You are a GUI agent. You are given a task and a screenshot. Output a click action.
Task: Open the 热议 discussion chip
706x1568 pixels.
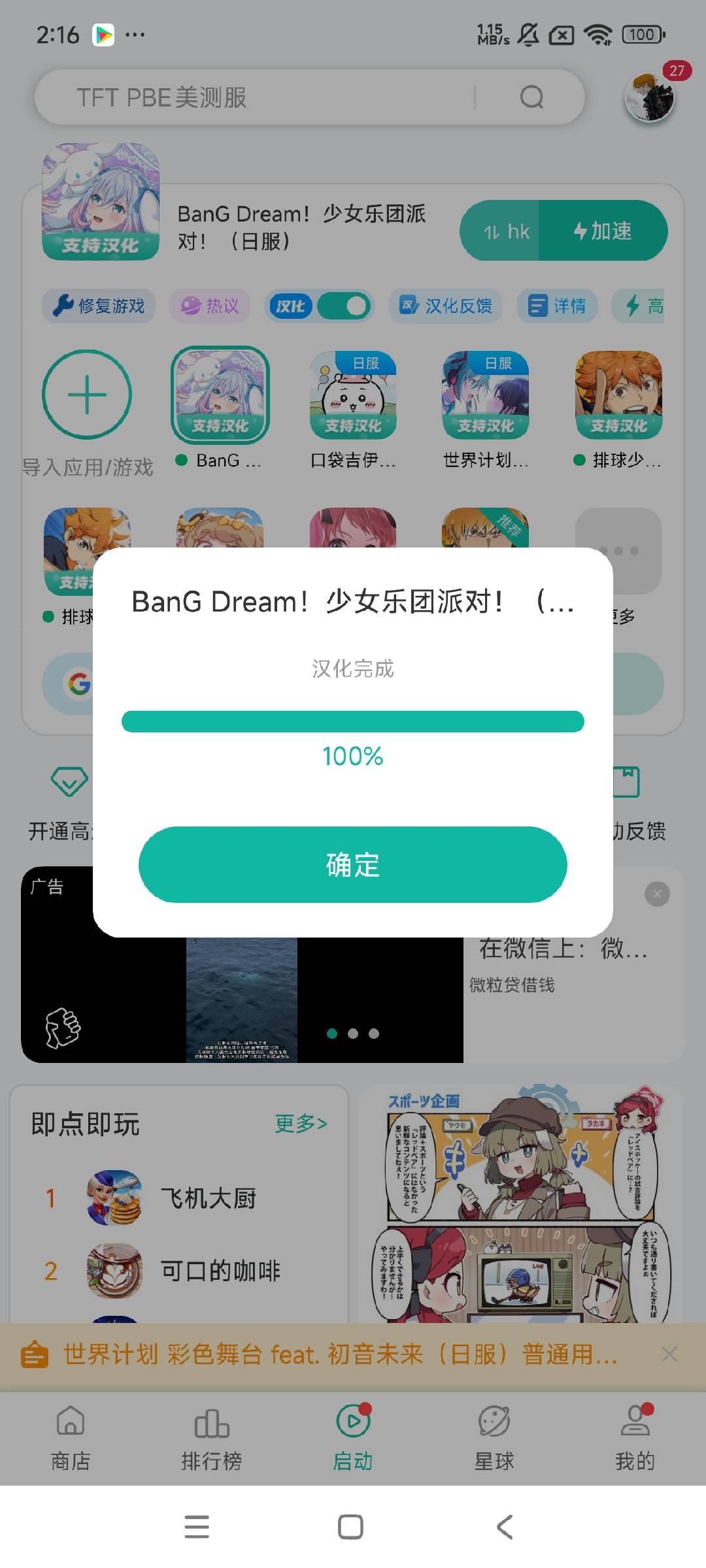click(x=210, y=306)
